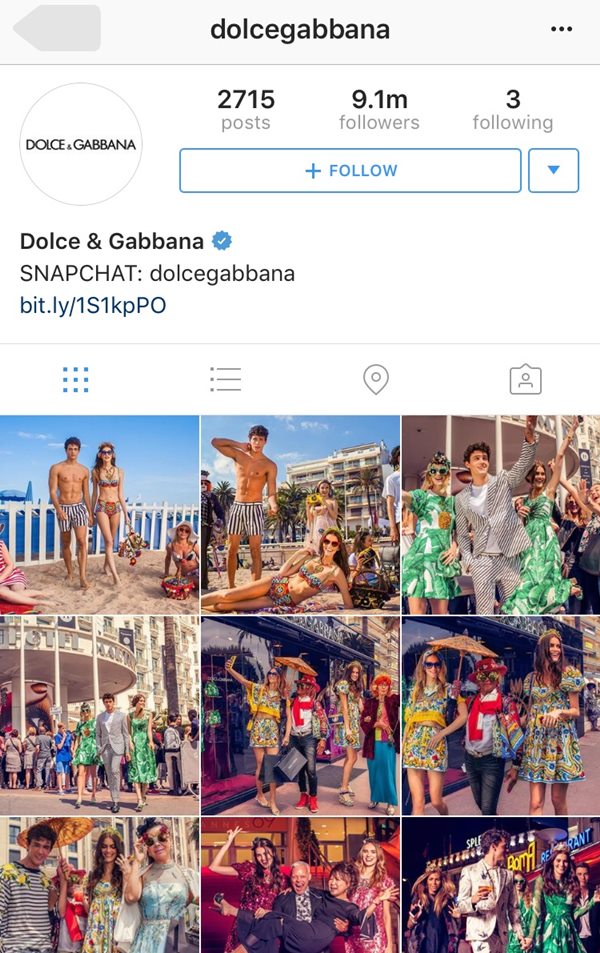The width and height of the screenshot is (600, 953).
Task: Switch to grid view tab
Action: pyautogui.click(x=75, y=380)
